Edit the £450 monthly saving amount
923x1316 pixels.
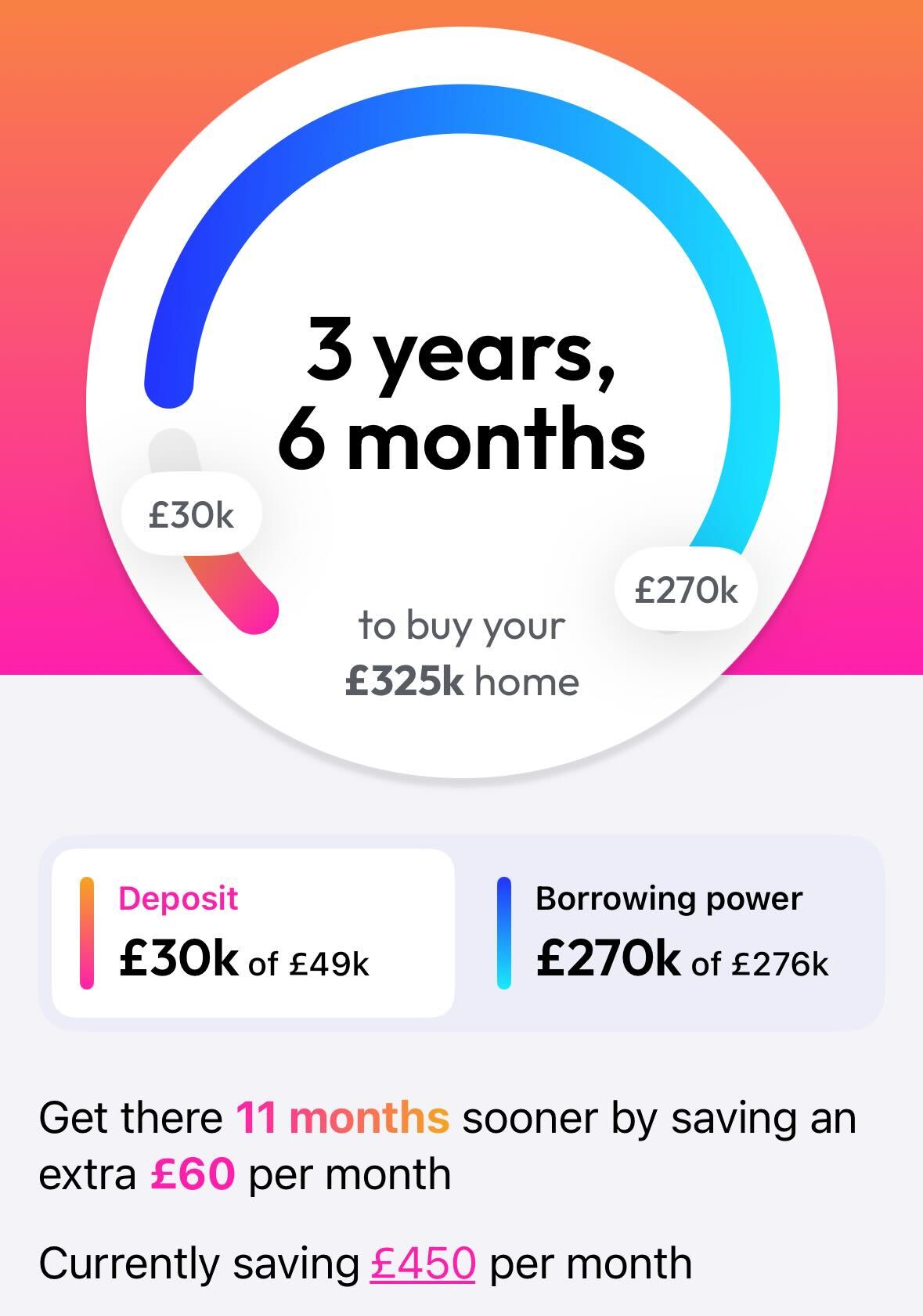click(x=423, y=1263)
